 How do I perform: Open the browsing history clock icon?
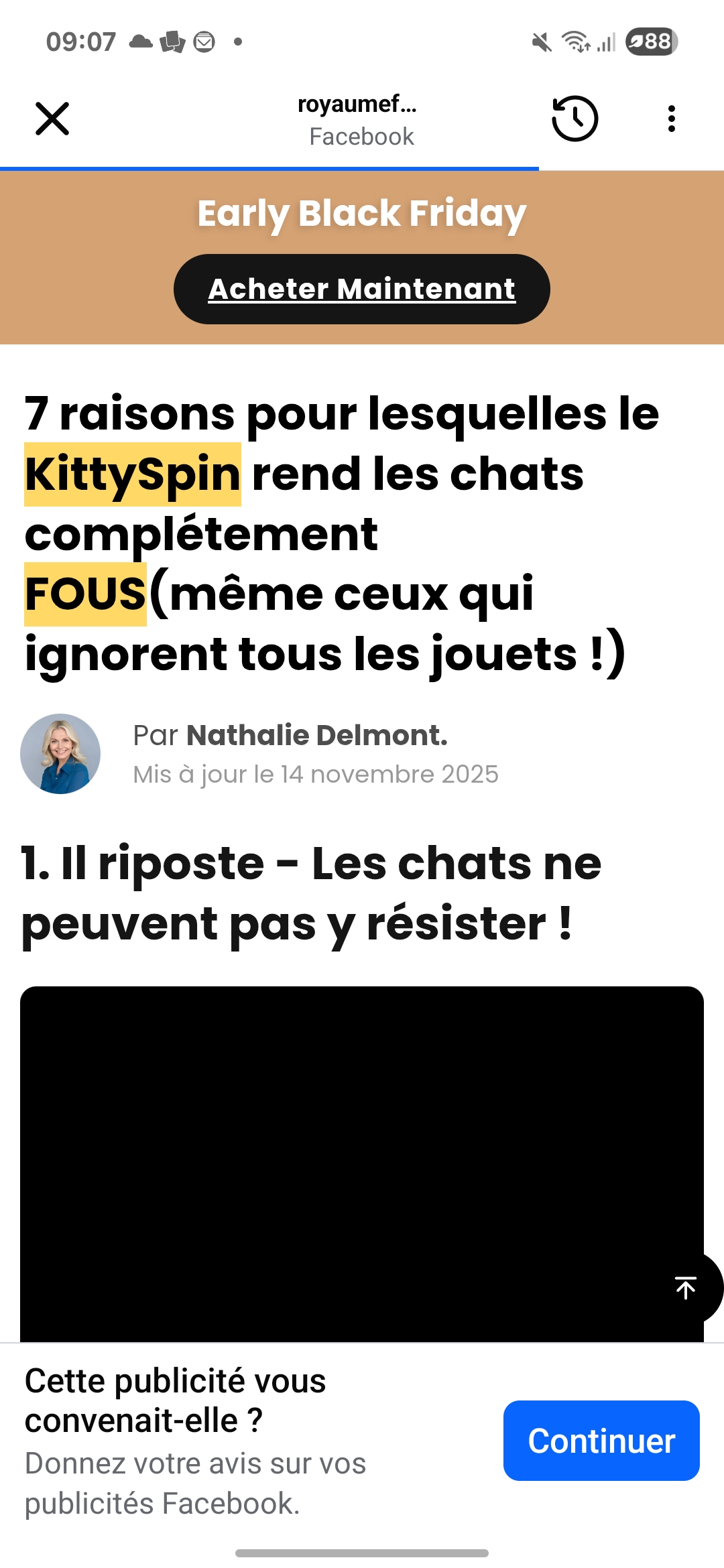pyautogui.click(x=575, y=119)
